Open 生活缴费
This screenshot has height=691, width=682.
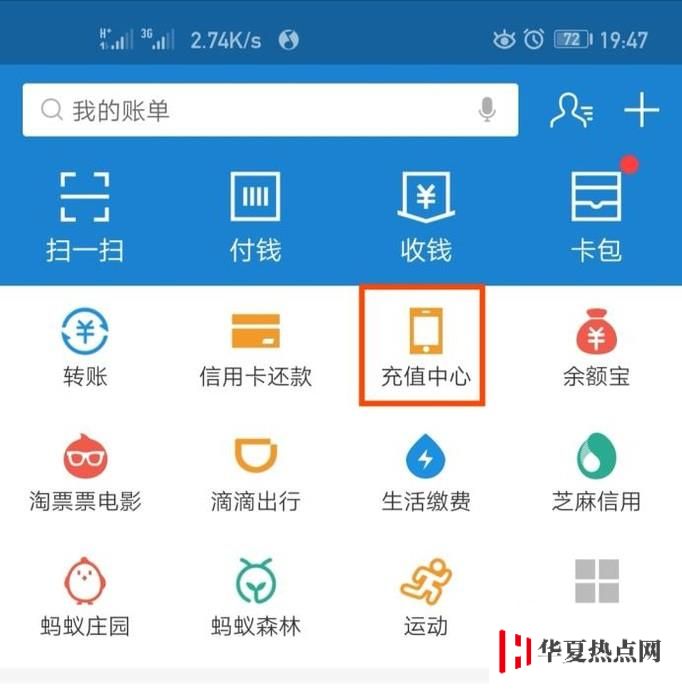(x=425, y=473)
